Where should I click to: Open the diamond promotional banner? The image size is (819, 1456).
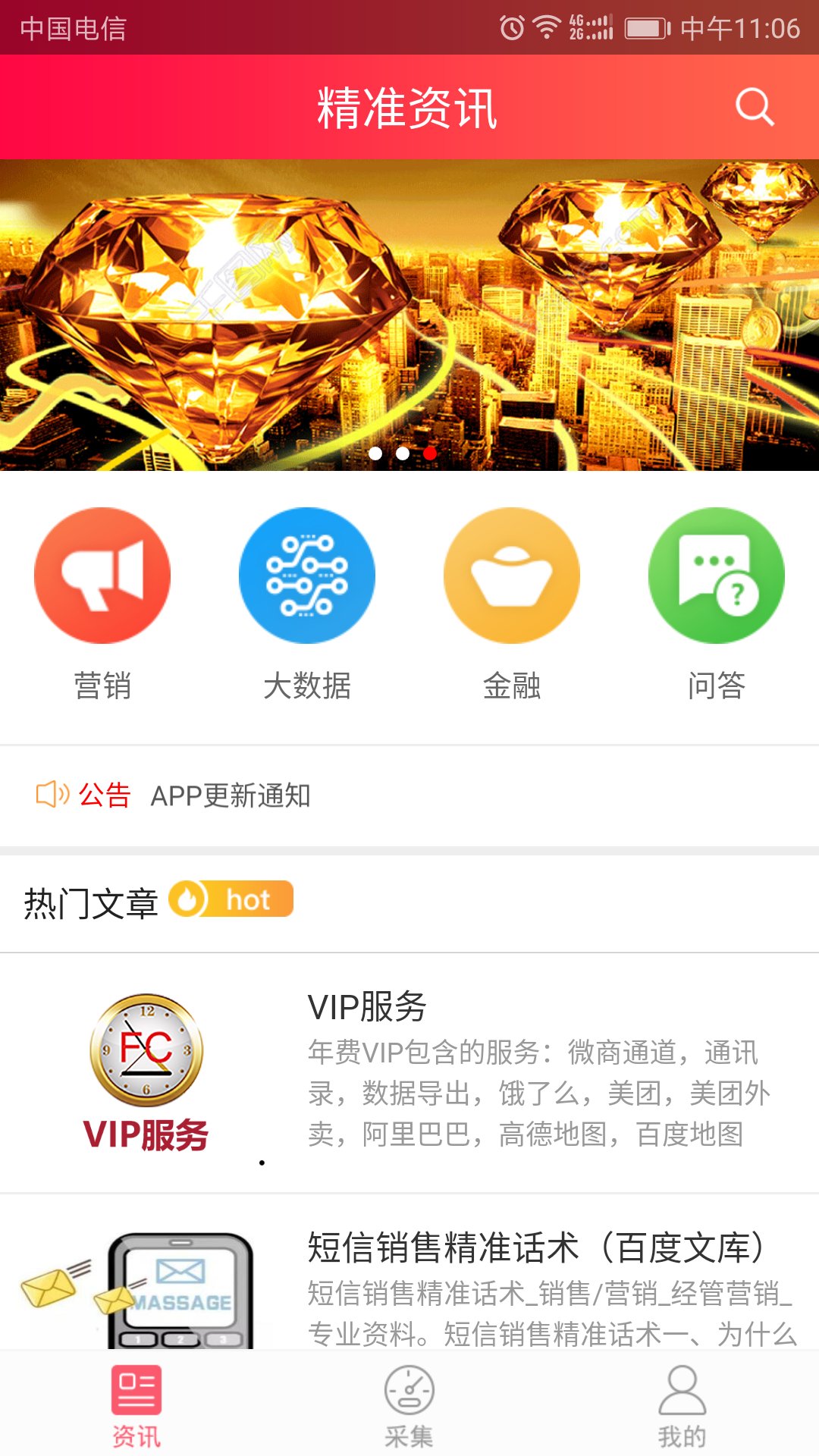[x=409, y=315]
